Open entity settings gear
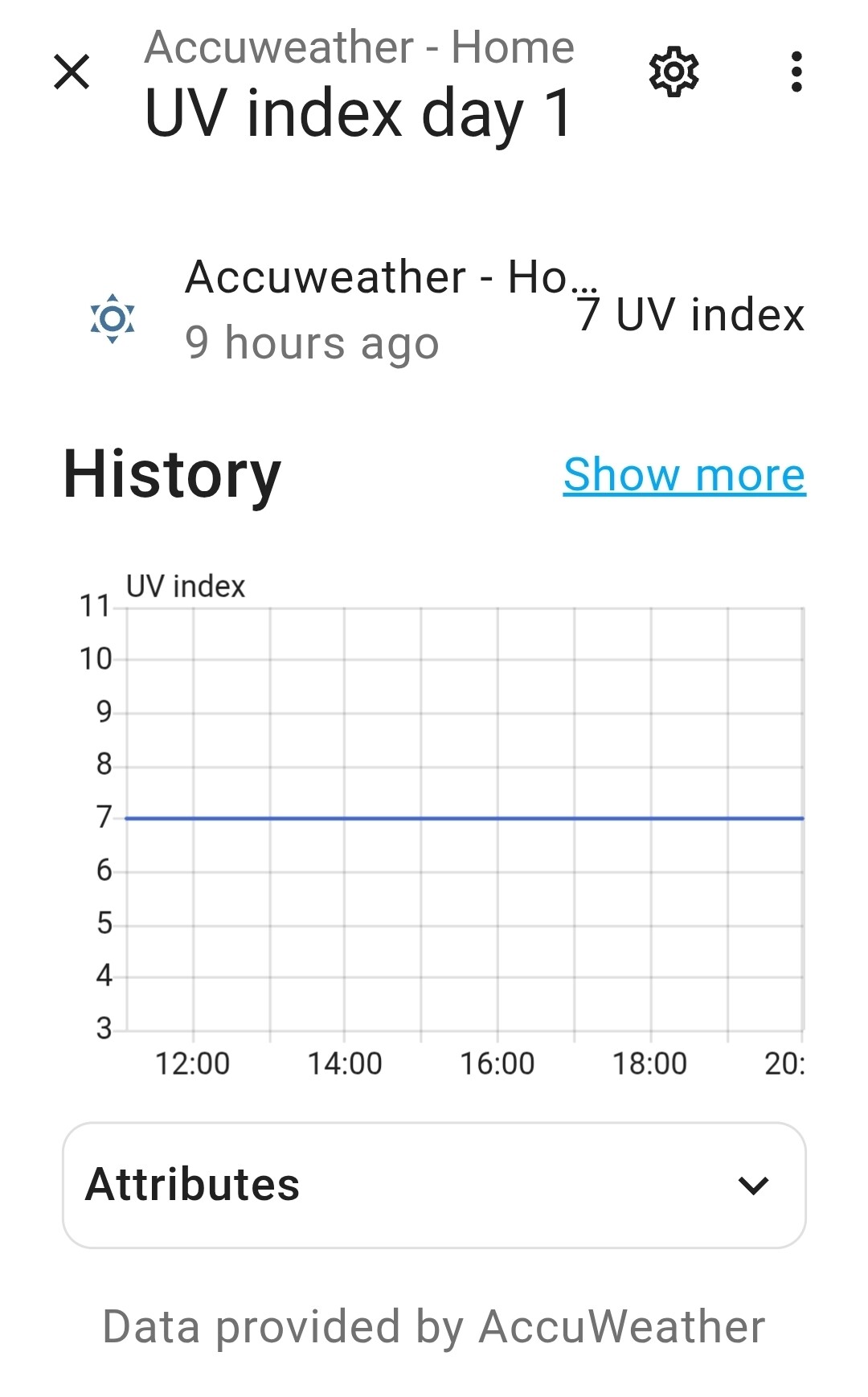The image size is (868, 1397). pyautogui.click(x=674, y=72)
